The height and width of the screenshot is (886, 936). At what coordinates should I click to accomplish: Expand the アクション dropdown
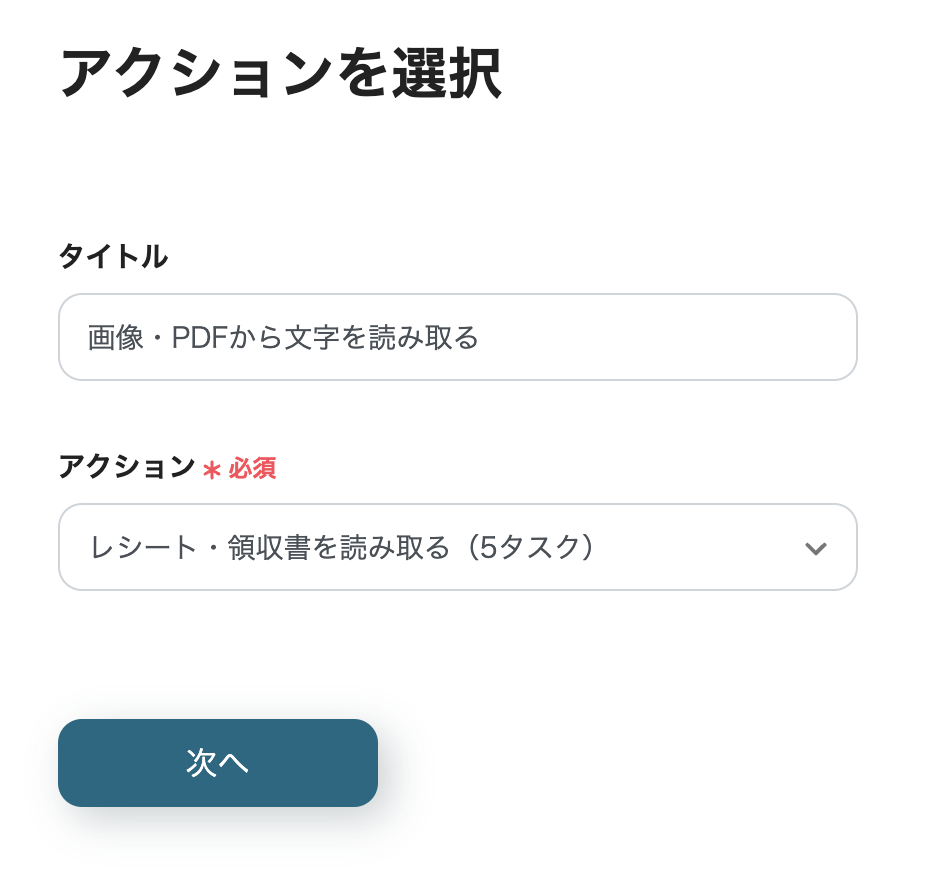[x=457, y=547]
